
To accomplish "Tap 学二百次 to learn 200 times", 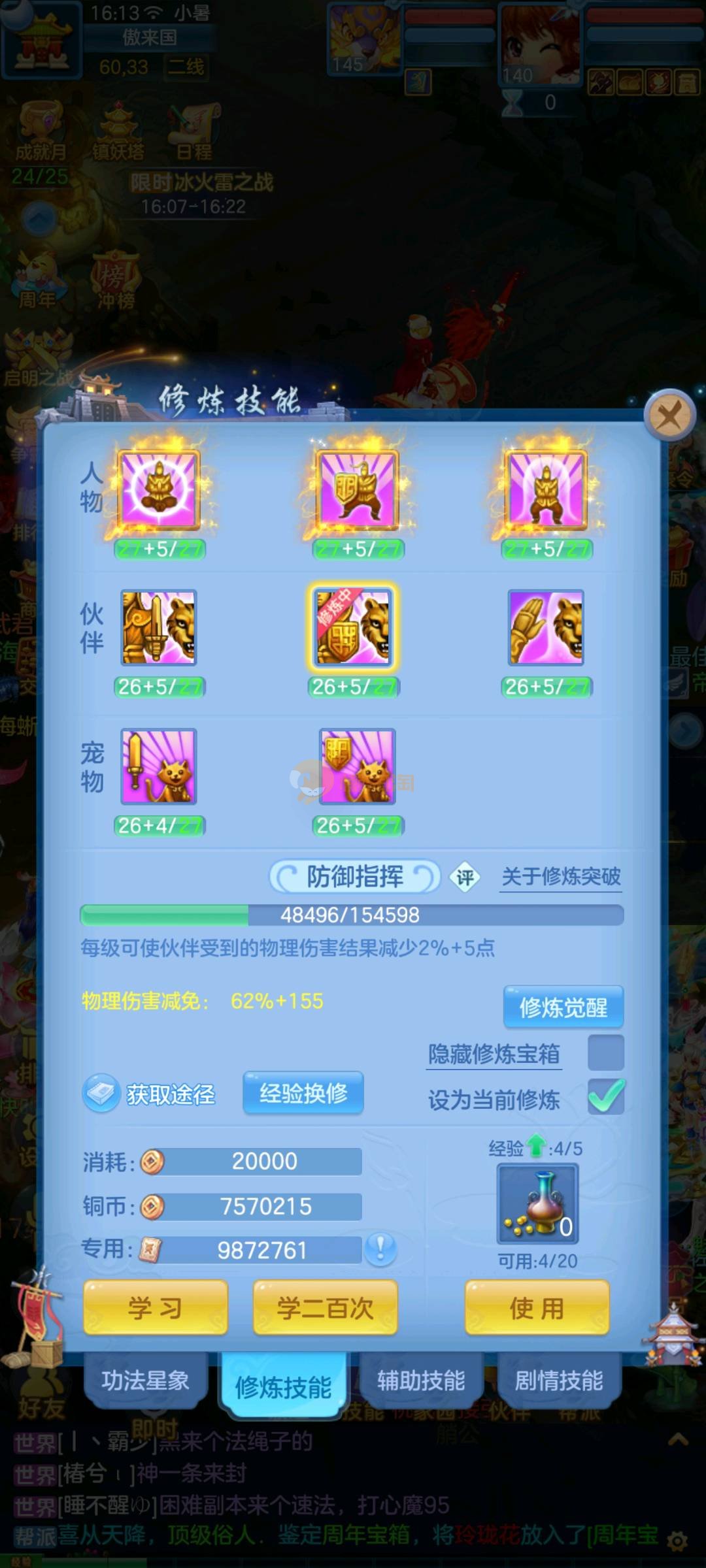I will [x=325, y=1307].
